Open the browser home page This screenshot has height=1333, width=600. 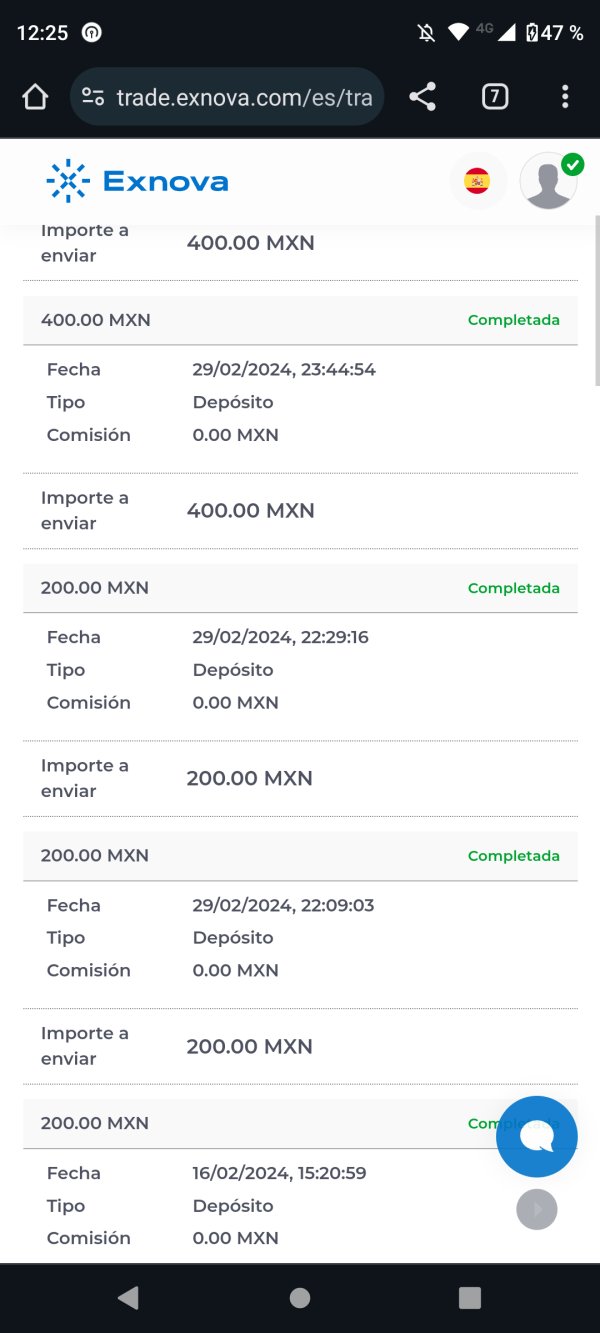pos(35,97)
